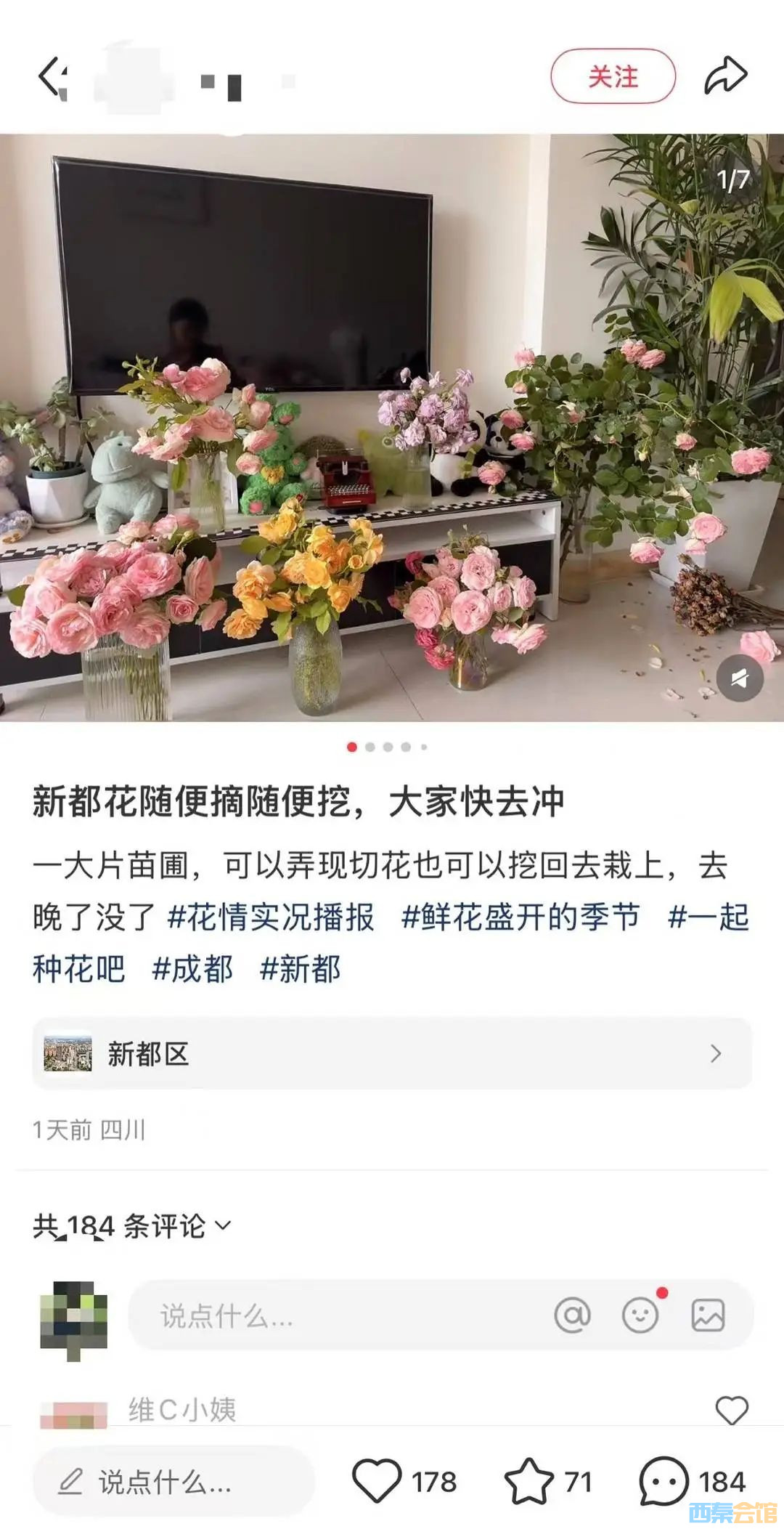Open comments via the bubble icon
Image resolution: width=784 pixels, height=1529 pixels.
(663, 1481)
